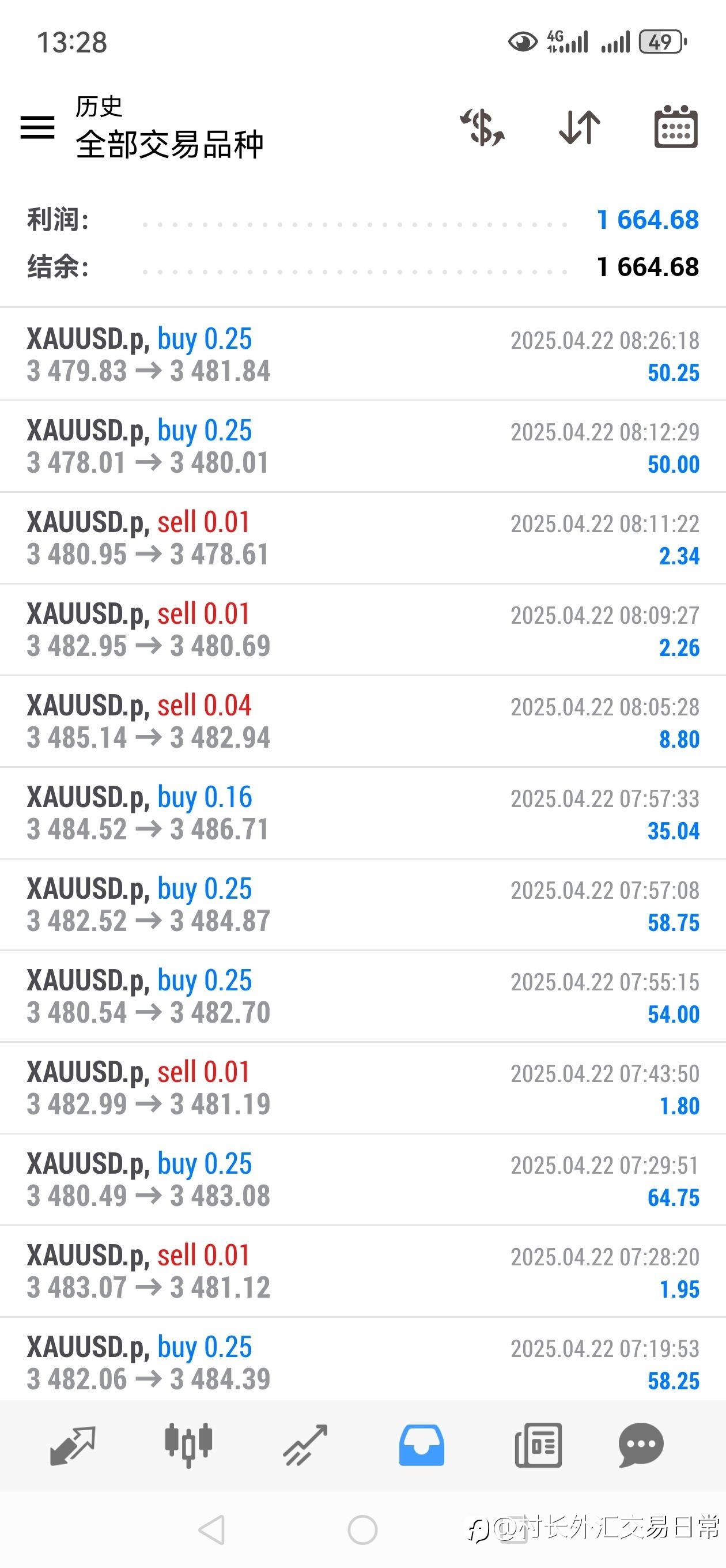Select the sell 0.04 trade at 08:05:28
Image resolution: width=726 pixels, height=1568 pixels.
tap(362, 721)
